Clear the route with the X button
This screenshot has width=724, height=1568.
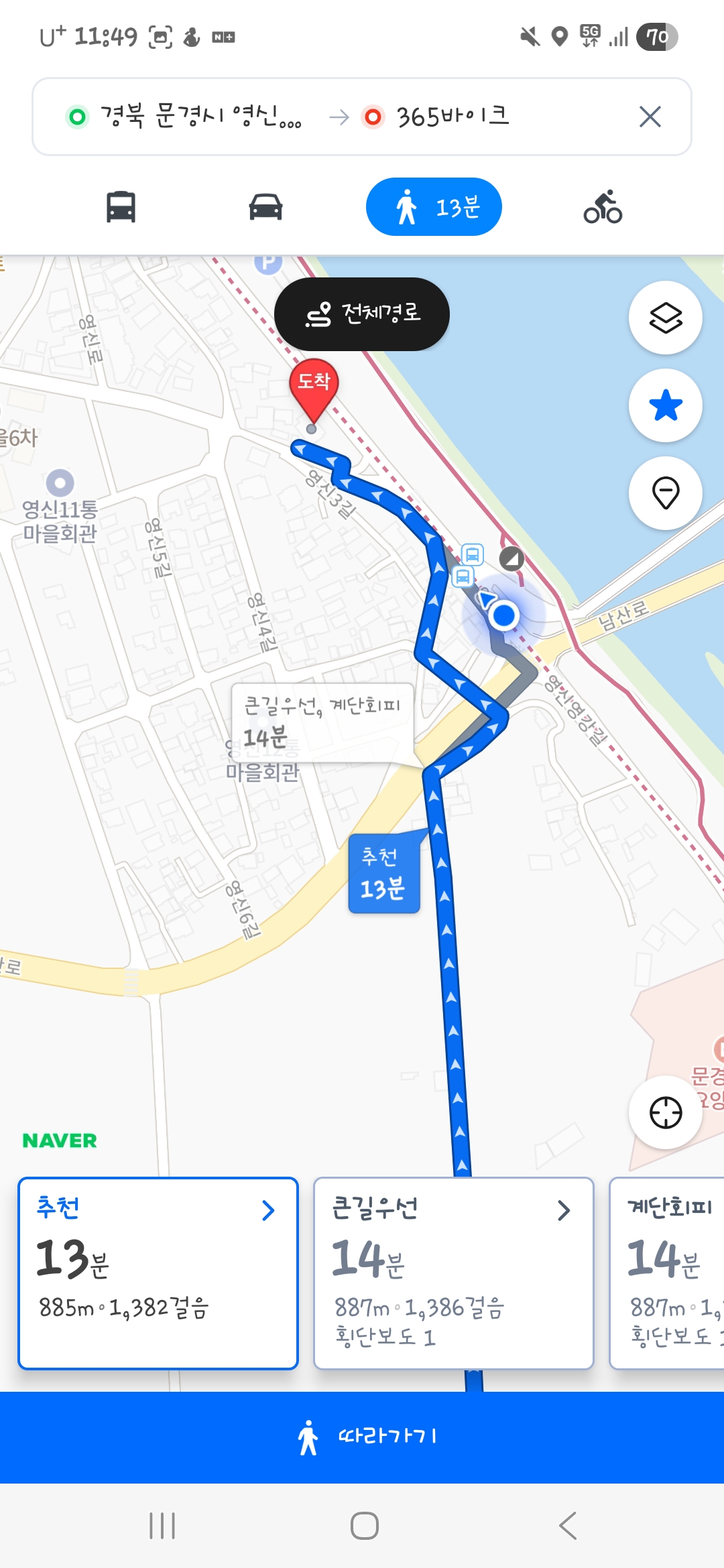click(x=650, y=117)
